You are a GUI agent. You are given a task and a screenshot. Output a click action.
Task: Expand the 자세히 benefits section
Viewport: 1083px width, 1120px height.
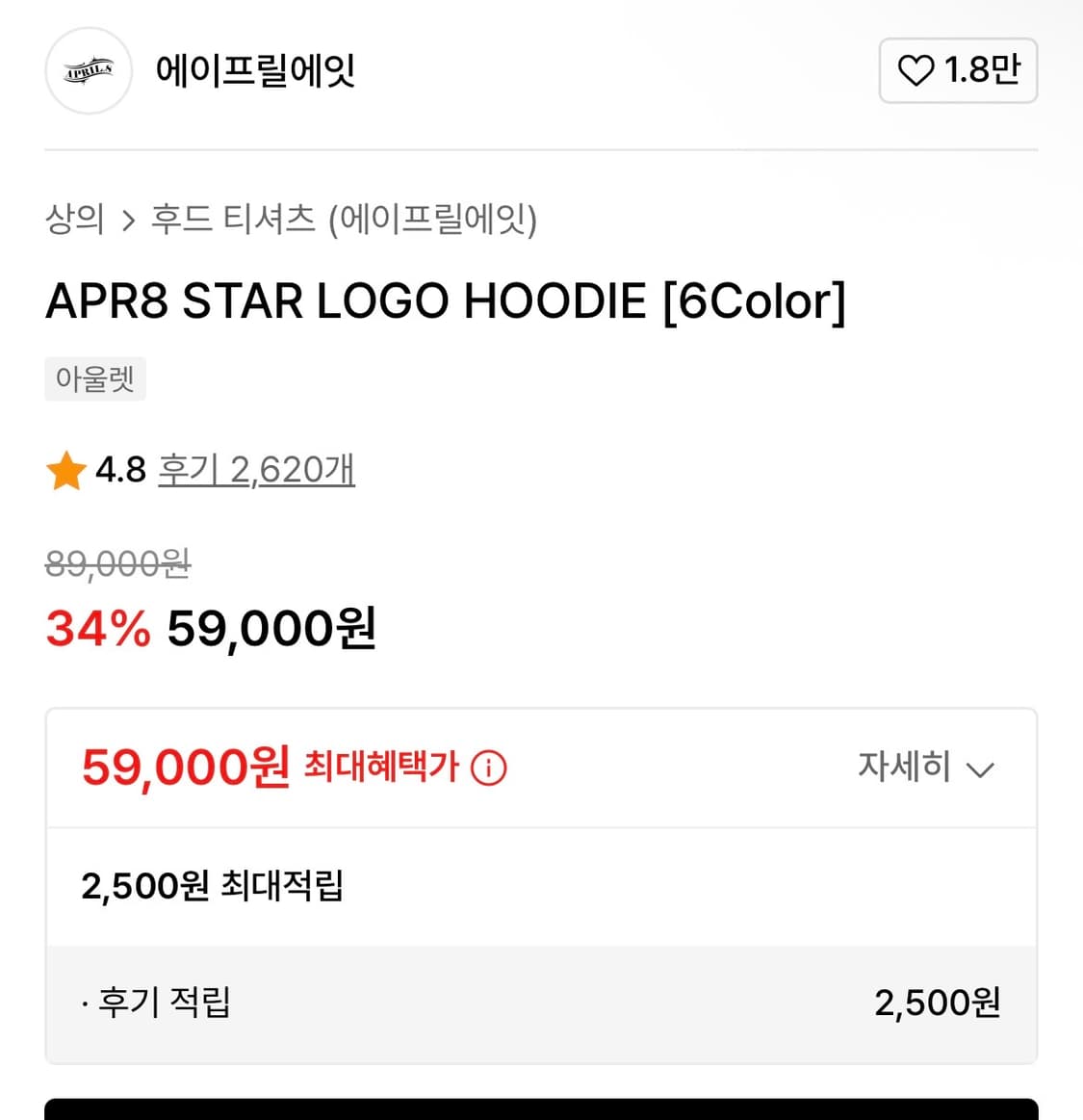click(904, 768)
